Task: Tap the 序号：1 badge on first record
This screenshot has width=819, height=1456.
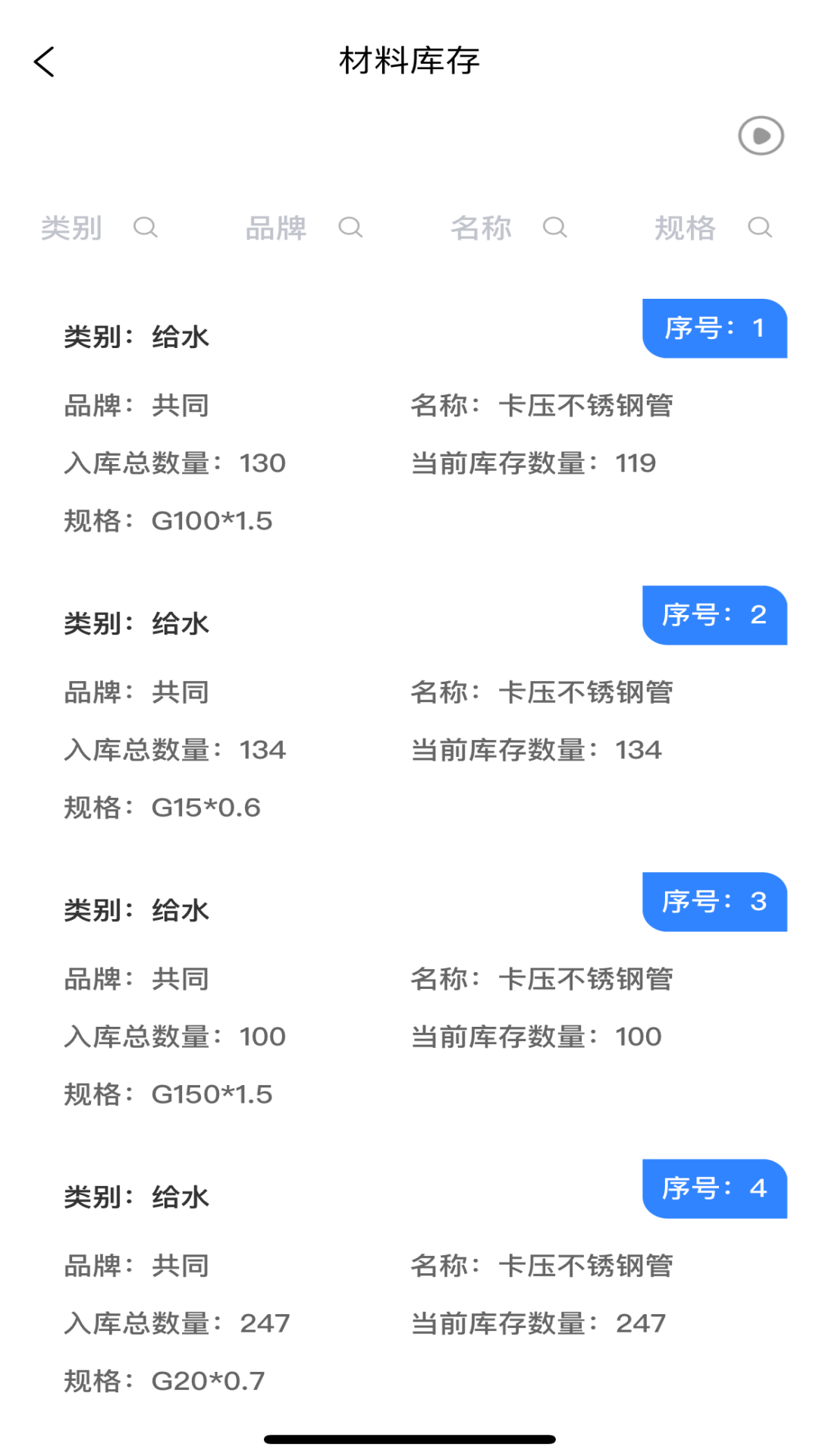Action: coord(714,328)
